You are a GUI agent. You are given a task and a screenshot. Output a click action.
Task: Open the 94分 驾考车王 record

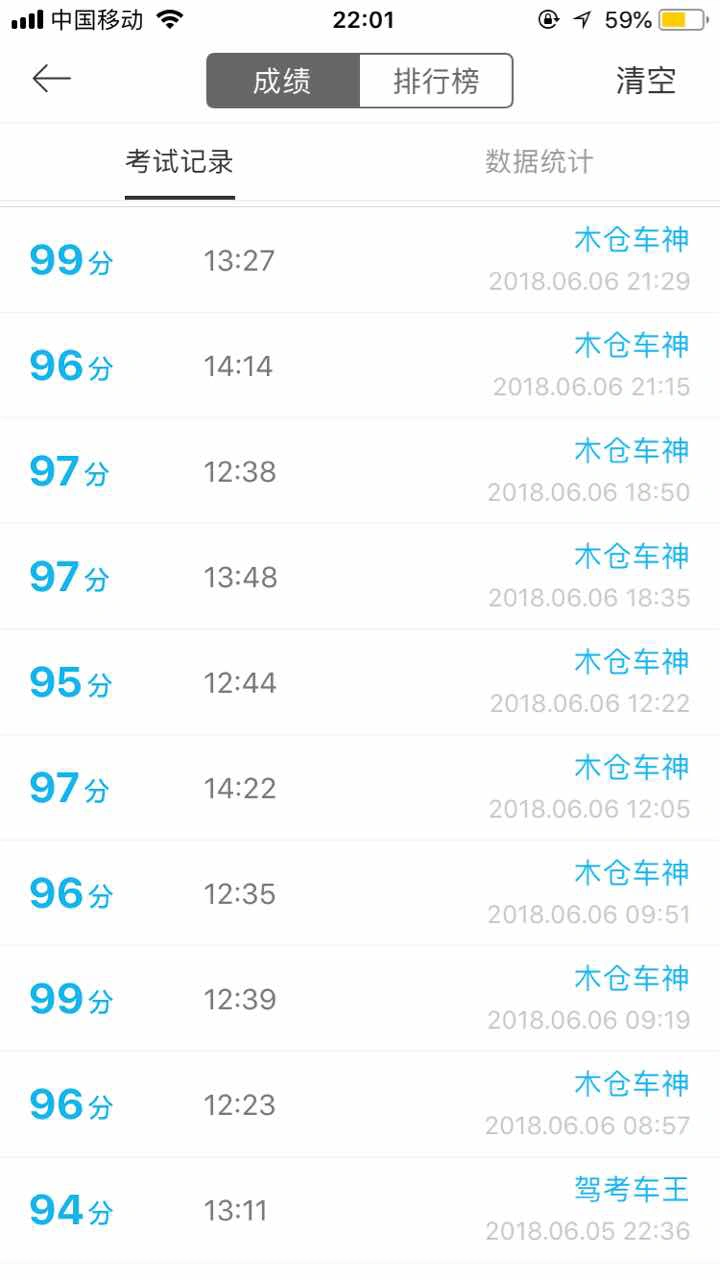(x=360, y=1210)
